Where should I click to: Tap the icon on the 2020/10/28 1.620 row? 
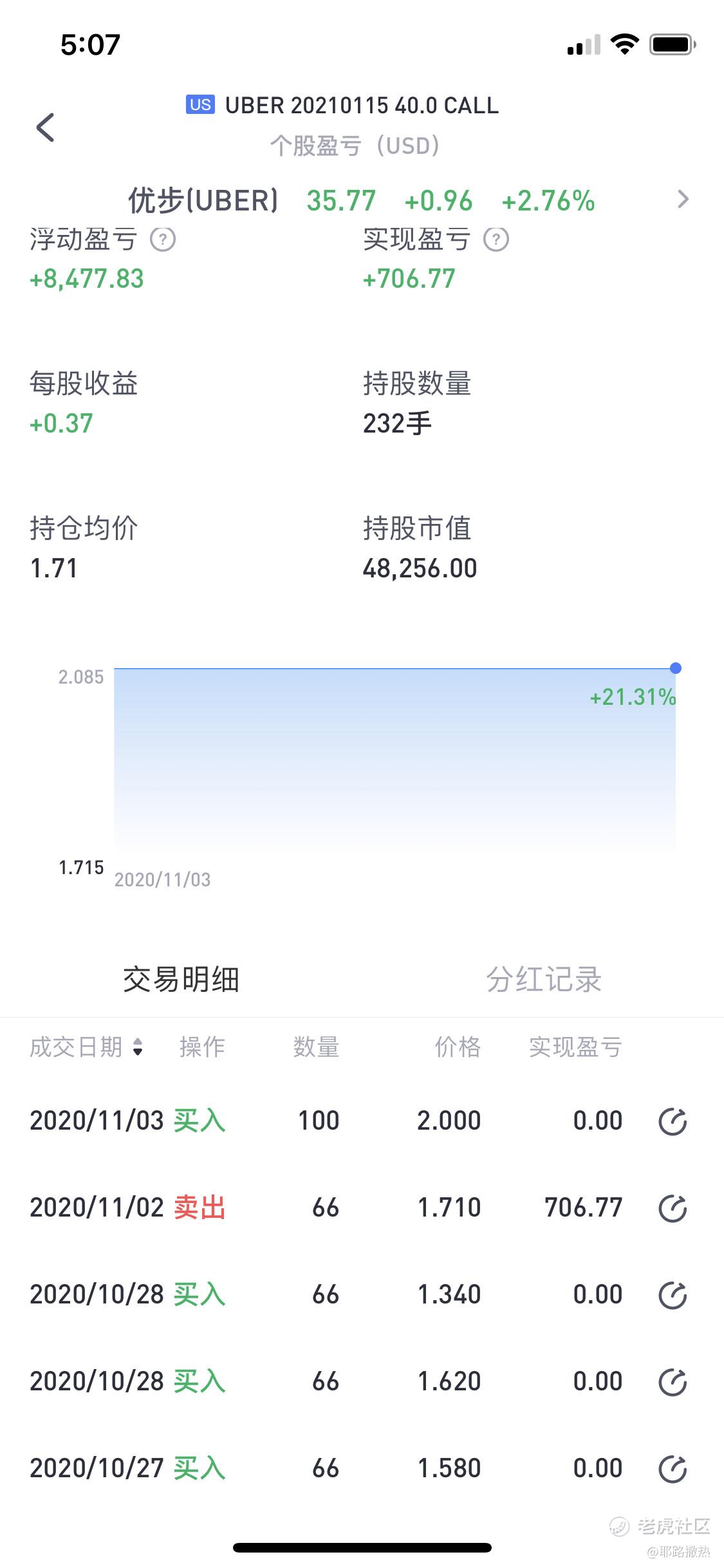pyautogui.click(x=673, y=1382)
